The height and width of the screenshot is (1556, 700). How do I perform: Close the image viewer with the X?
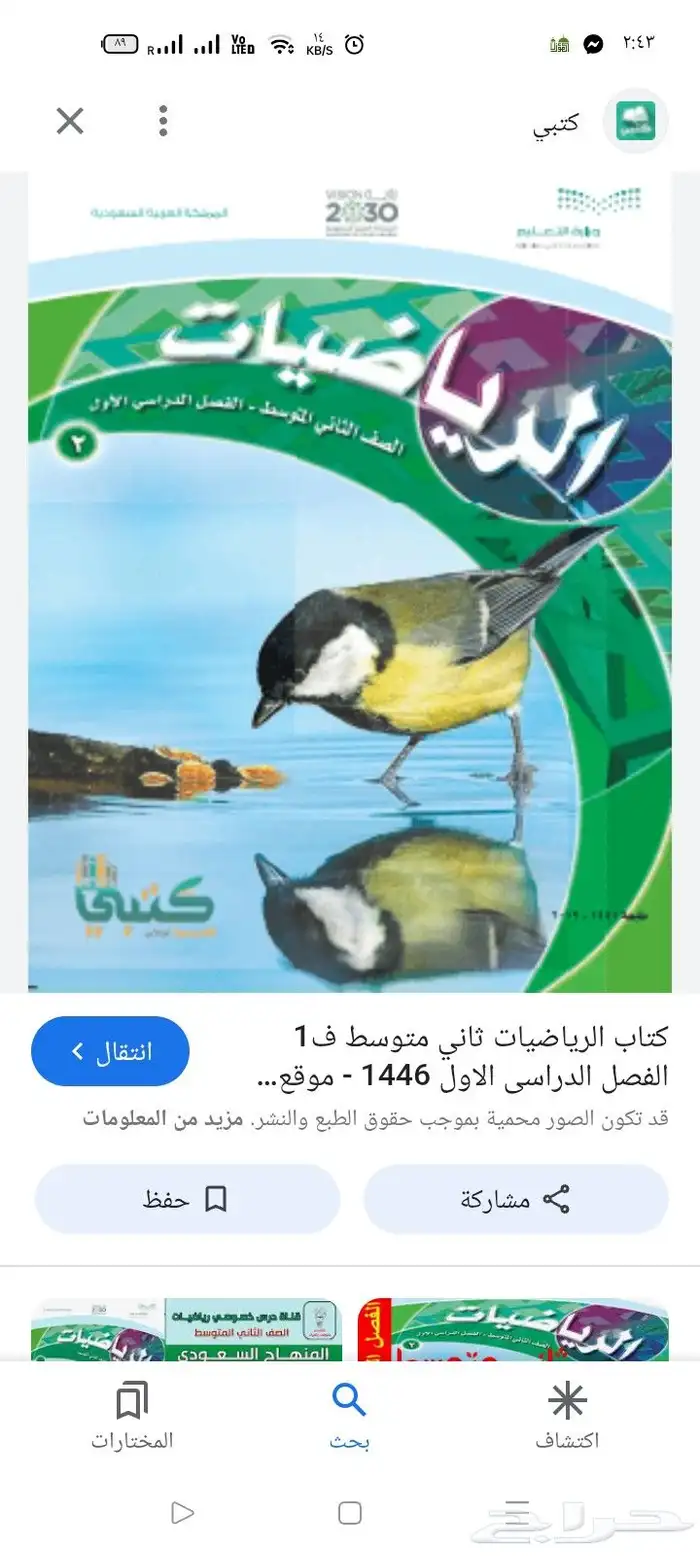(x=69, y=122)
